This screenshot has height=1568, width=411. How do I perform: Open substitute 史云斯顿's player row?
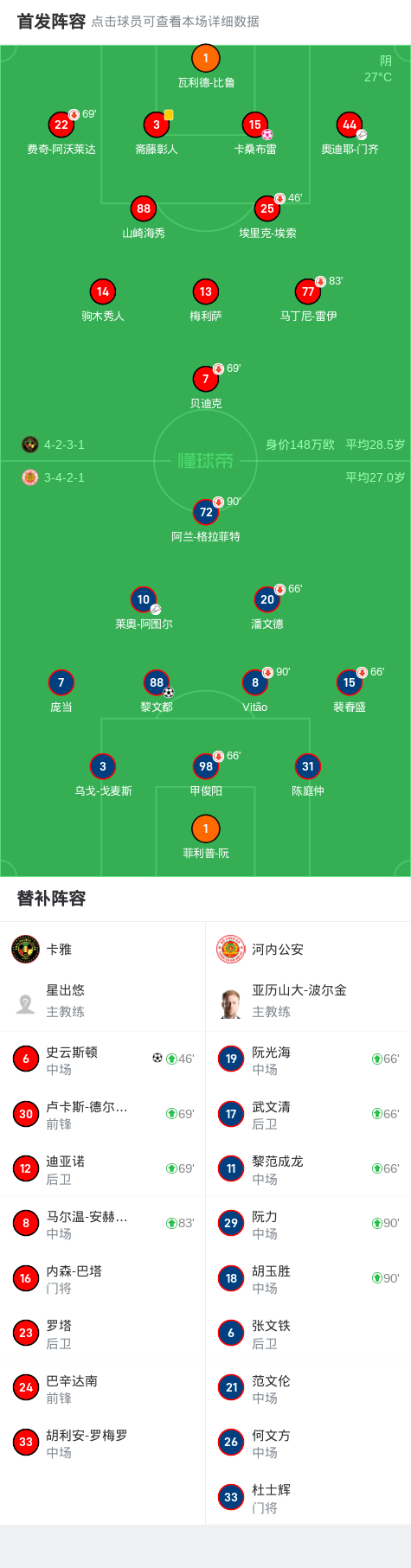(103, 1059)
